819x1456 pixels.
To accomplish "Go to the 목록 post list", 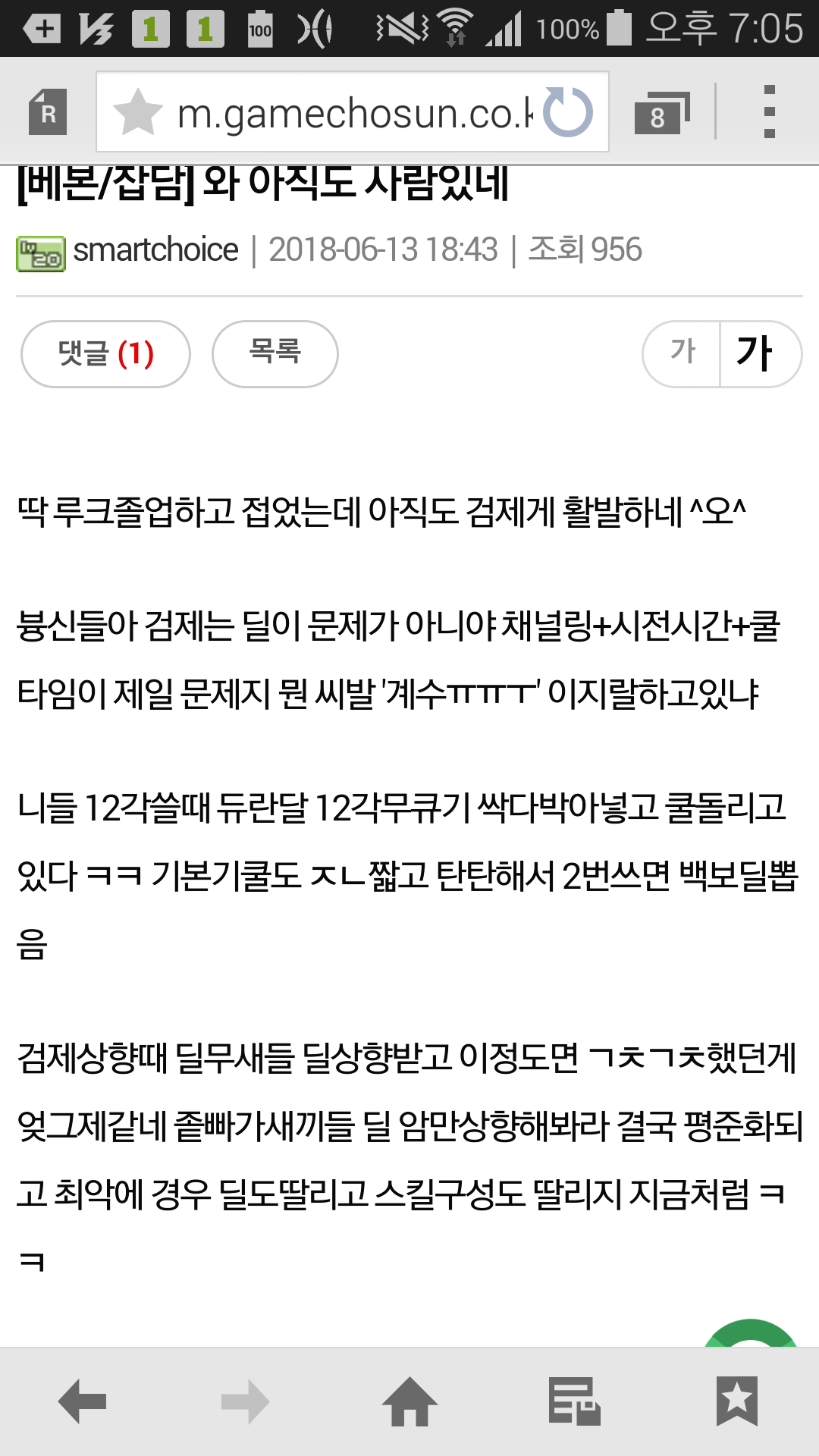I will [x=275, y=353].
